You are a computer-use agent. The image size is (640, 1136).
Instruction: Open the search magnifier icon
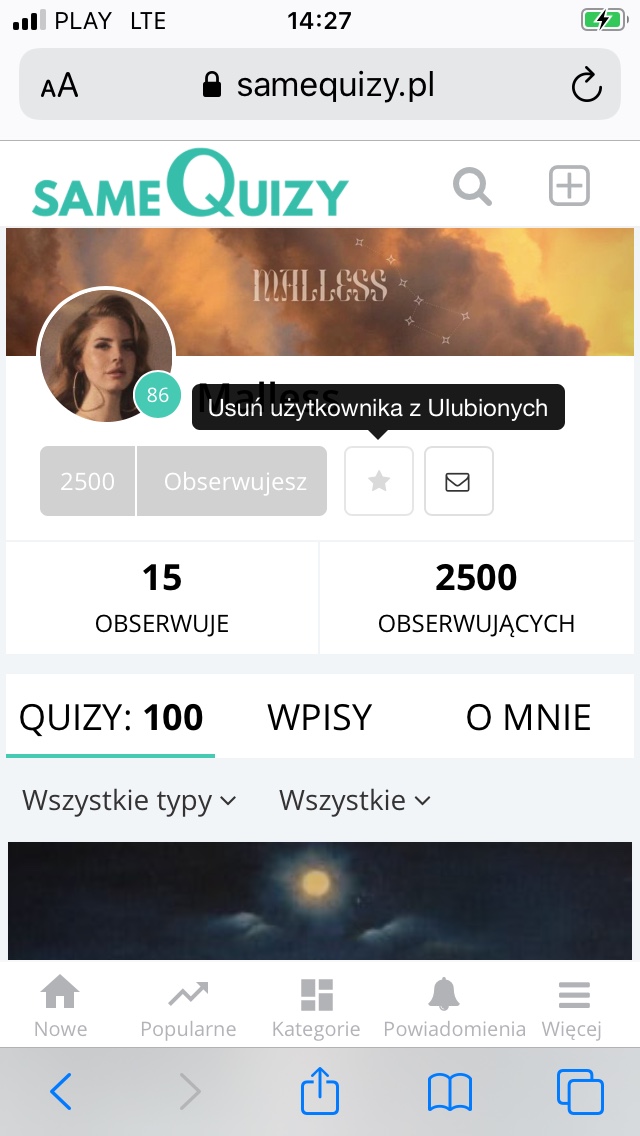pyautogui.click(x=473, y=186)
